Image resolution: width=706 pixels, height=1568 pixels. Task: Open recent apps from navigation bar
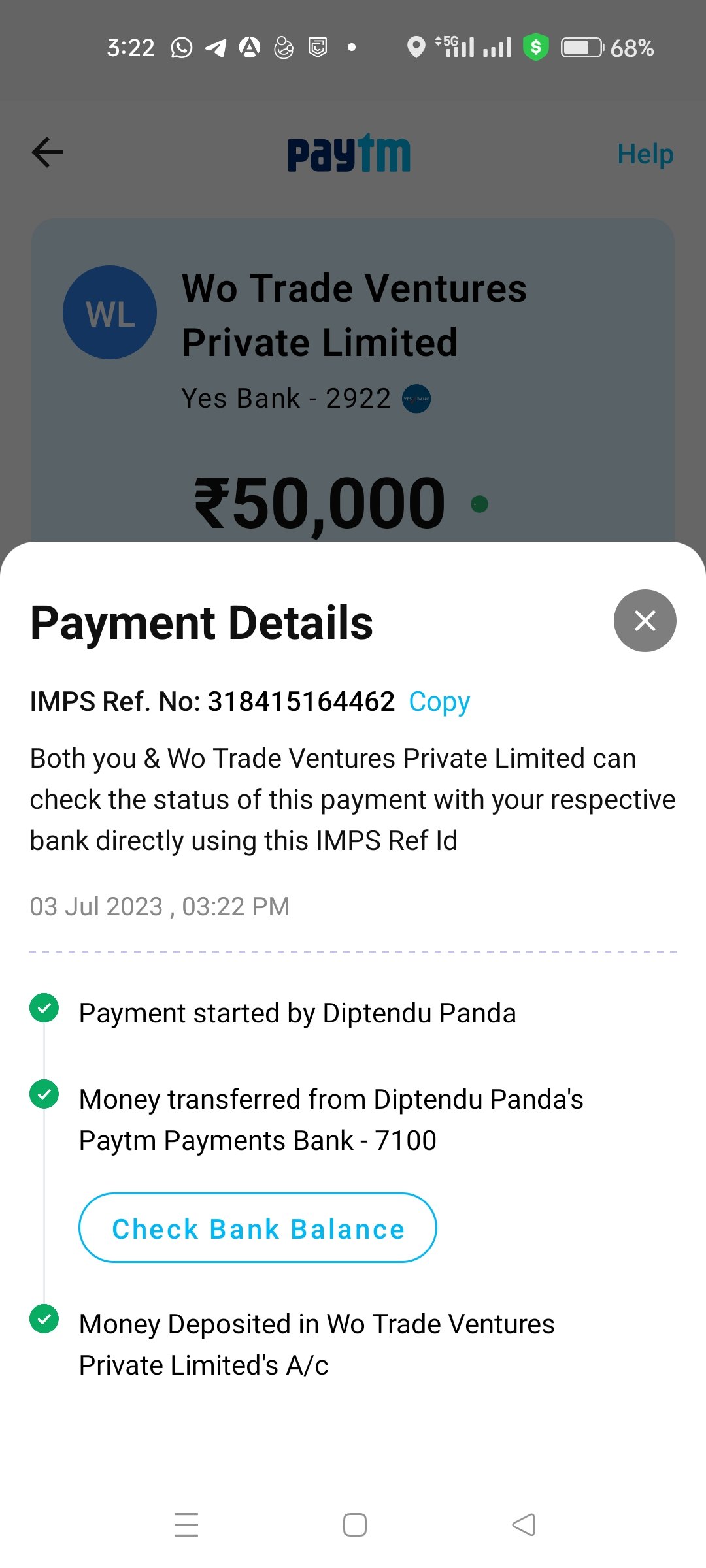click(x=186, y=1525)
